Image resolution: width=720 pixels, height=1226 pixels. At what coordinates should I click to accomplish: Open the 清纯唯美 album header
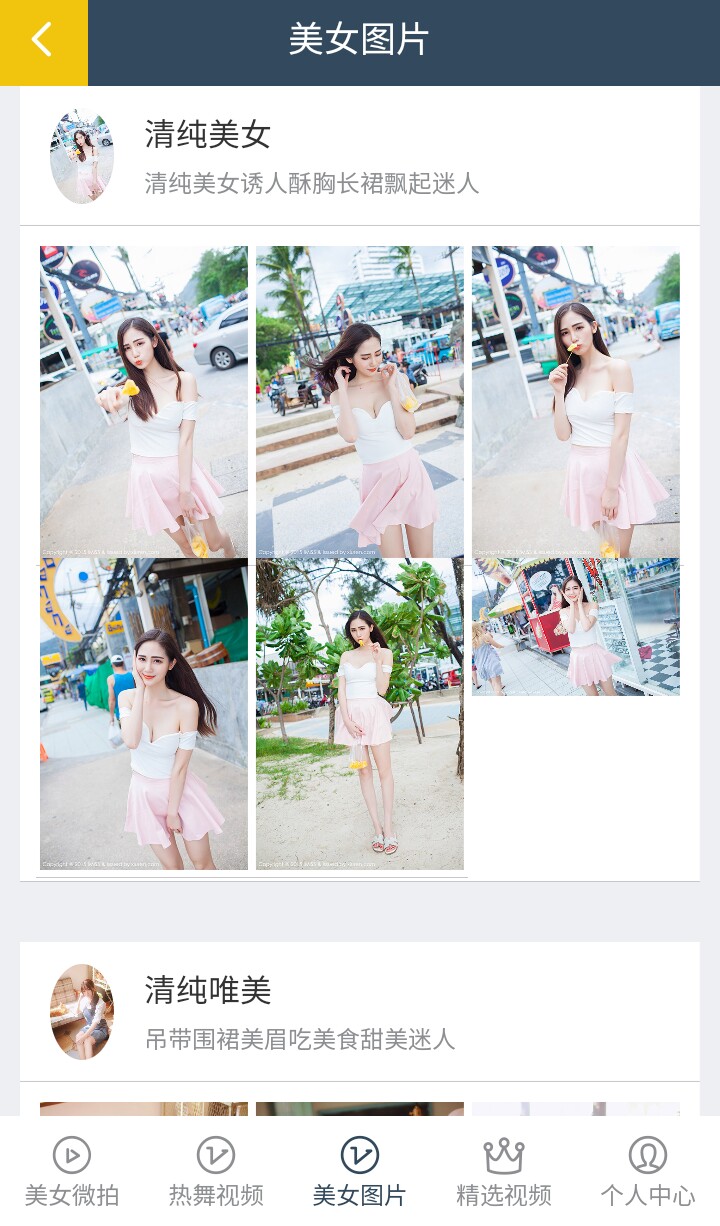[x=360, y=1012]
